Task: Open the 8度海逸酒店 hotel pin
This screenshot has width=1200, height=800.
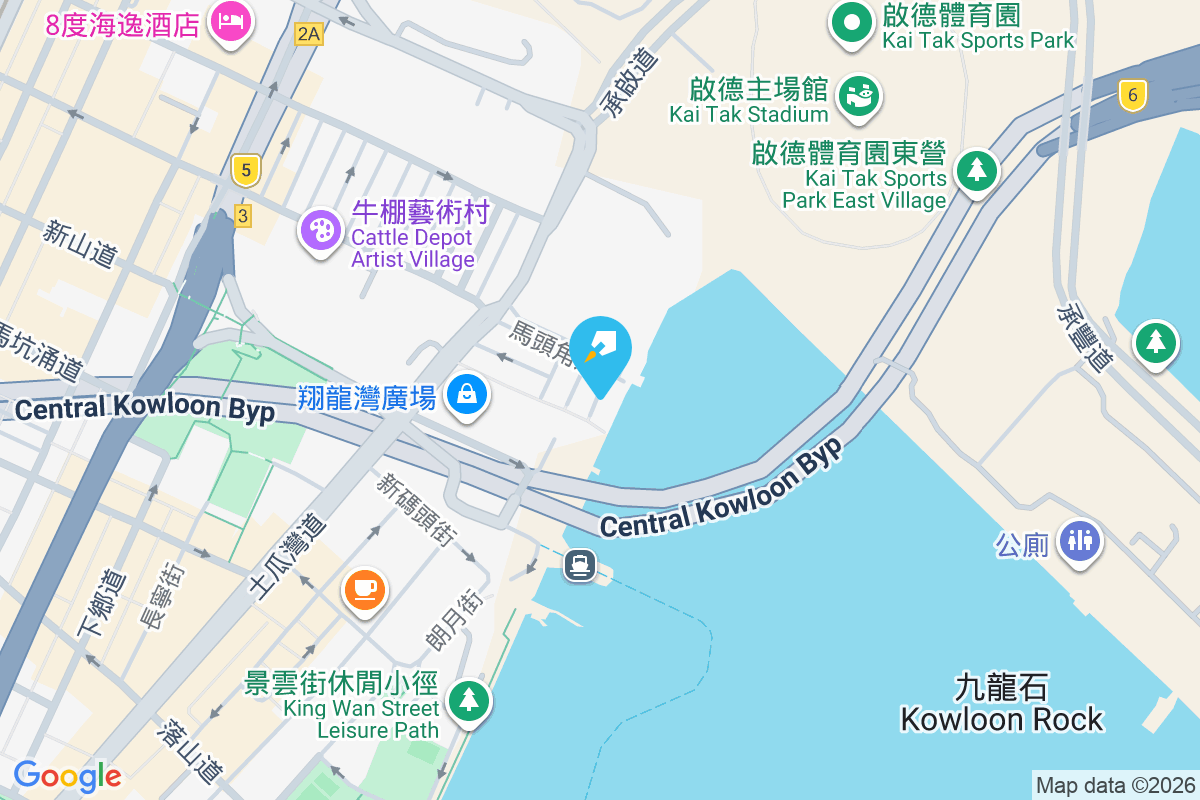Action: [x=231, y=21]
